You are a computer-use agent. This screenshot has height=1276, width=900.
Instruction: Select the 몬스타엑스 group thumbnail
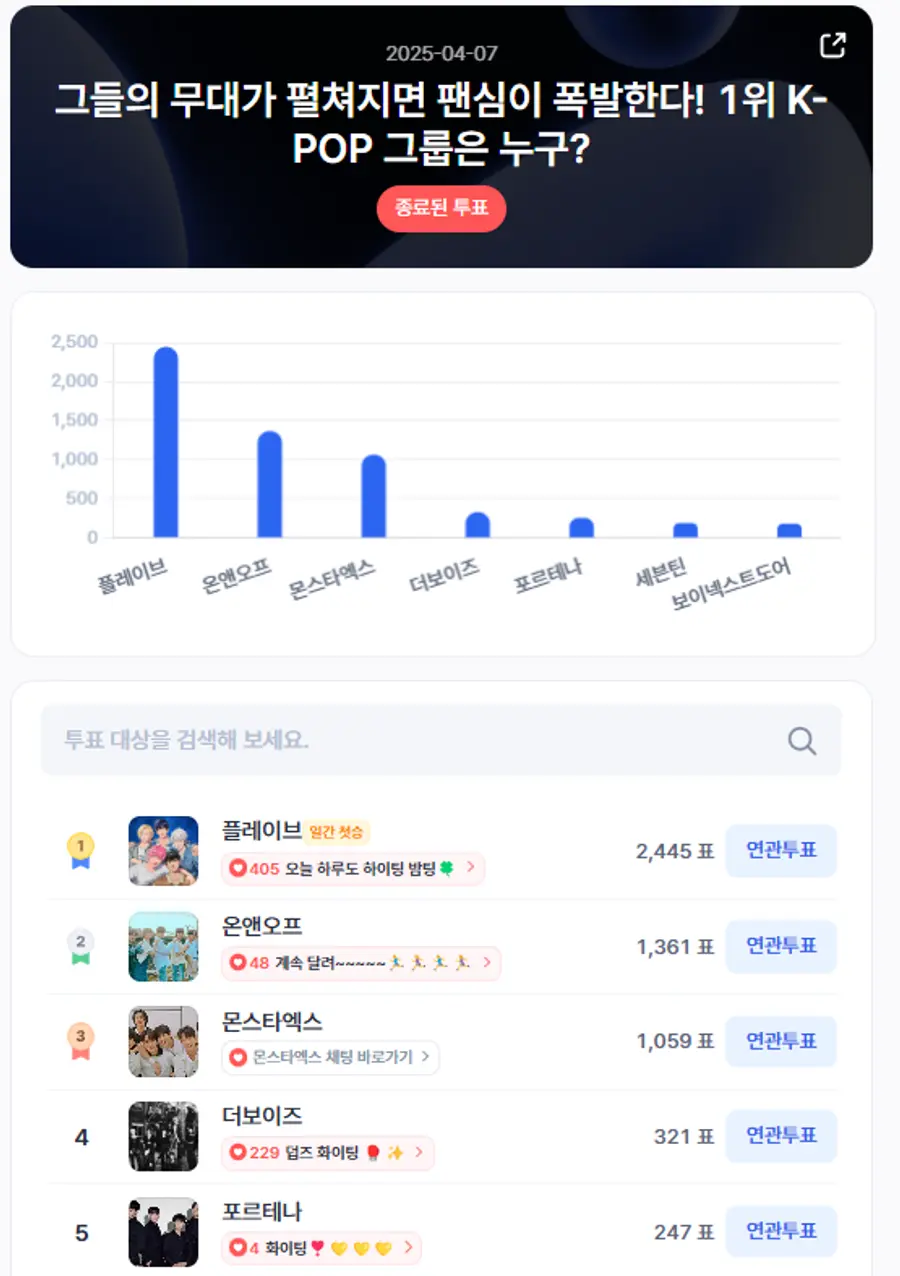pyautogui.click(x=163, y=1041)
